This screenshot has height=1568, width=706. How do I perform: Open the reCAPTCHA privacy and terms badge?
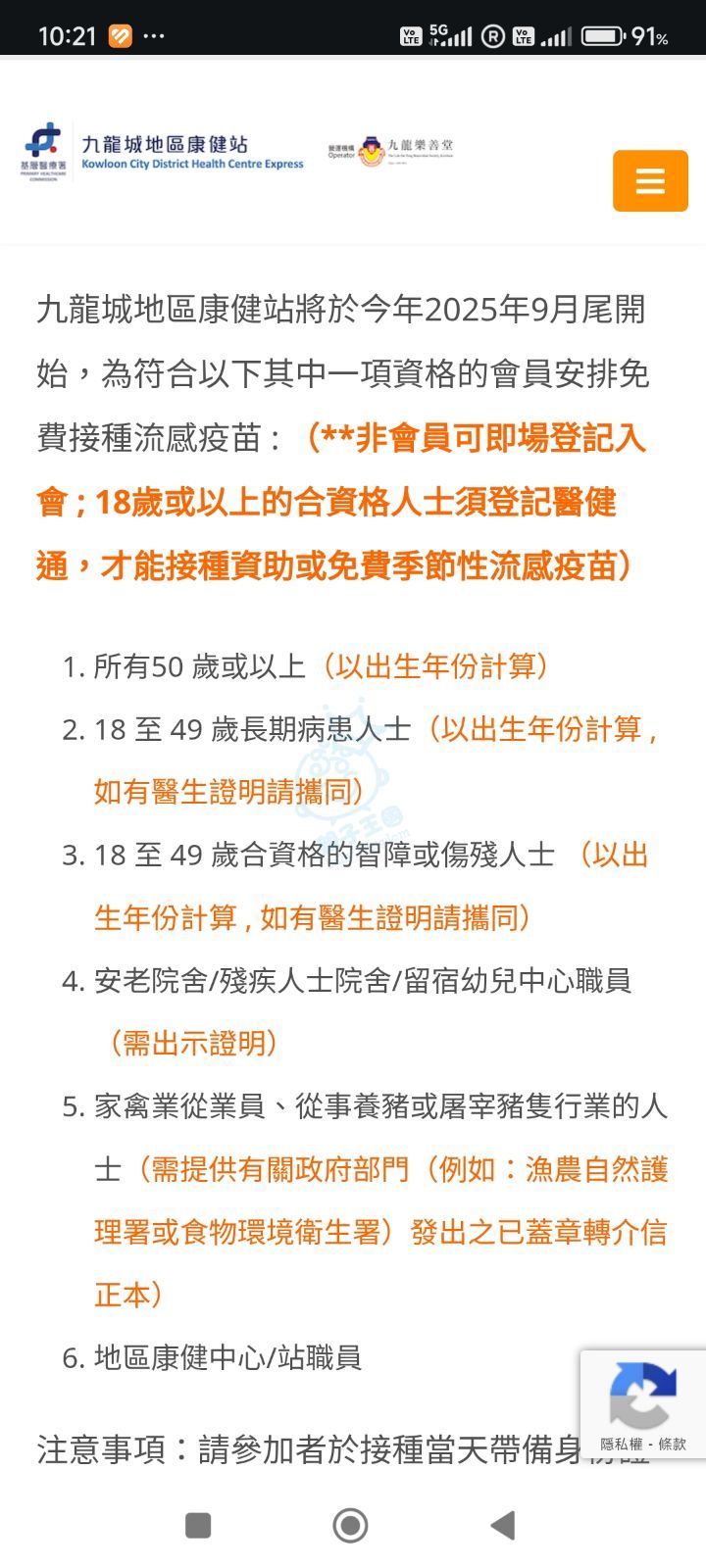coord(642,1403)
